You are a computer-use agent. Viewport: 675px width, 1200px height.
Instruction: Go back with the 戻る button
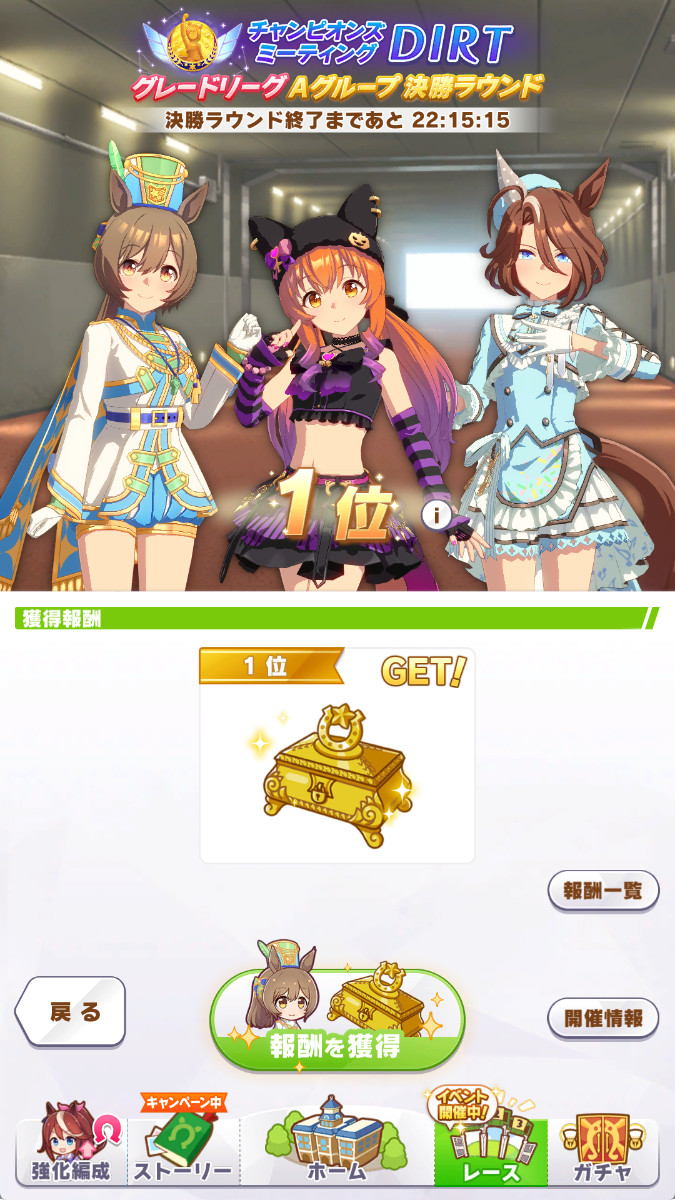73,1012
